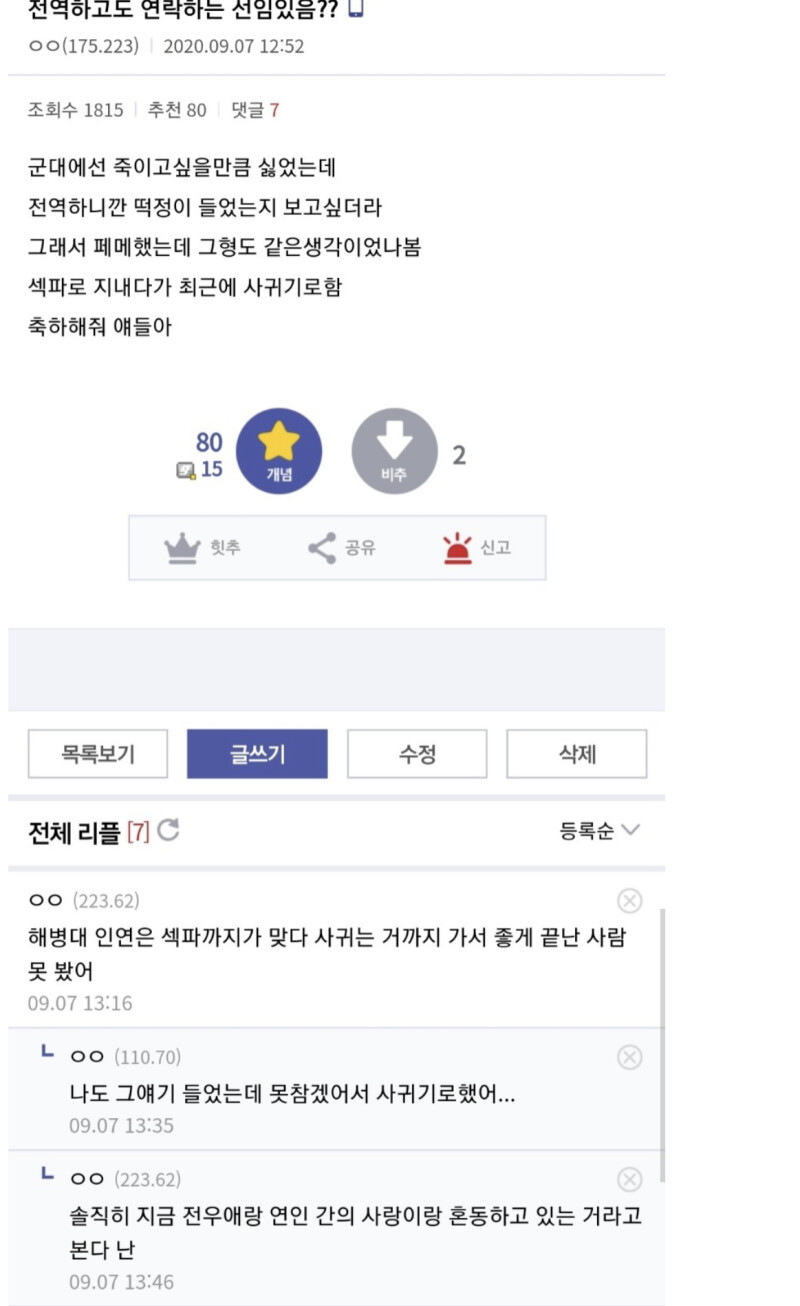This screenshot has height=1306, width=800.
Task: Write a new post with 글쓰기
Action: pyautogui.click(x=257, y=754)
